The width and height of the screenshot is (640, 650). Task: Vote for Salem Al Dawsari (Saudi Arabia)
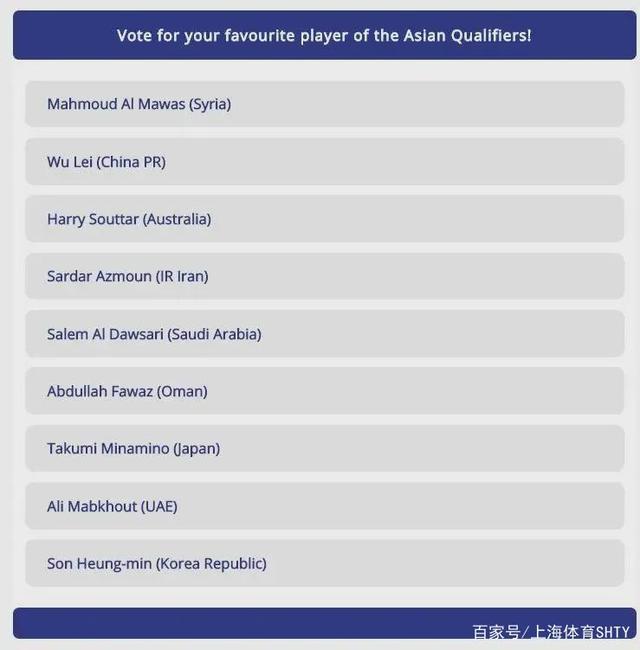pyautogui.click(x=324, y=334)
